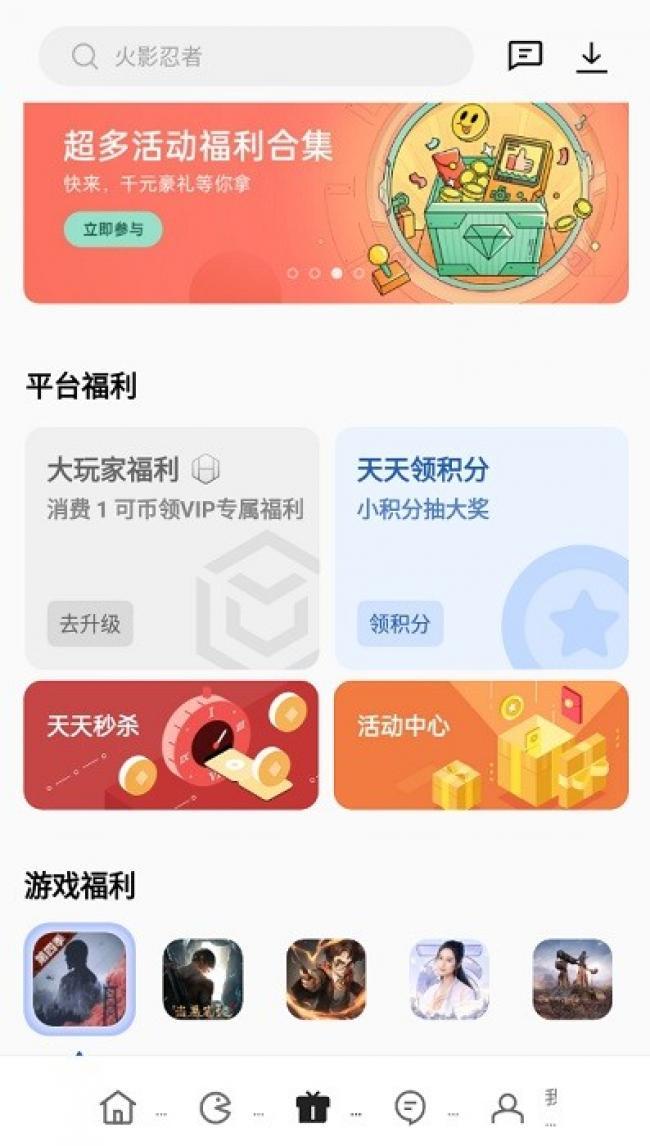Select the fourth game icon with the lady
Screen dimensions: 650x1146
[449, 978]
